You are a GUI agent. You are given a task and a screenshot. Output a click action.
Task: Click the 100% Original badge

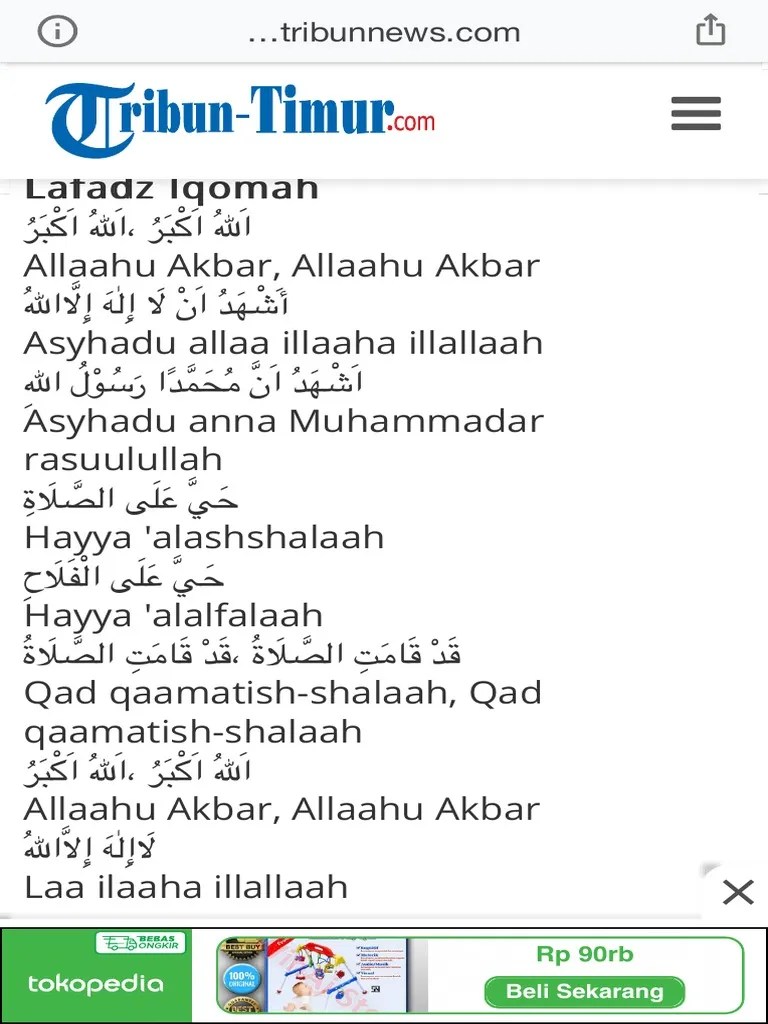(x=239, y=975)
